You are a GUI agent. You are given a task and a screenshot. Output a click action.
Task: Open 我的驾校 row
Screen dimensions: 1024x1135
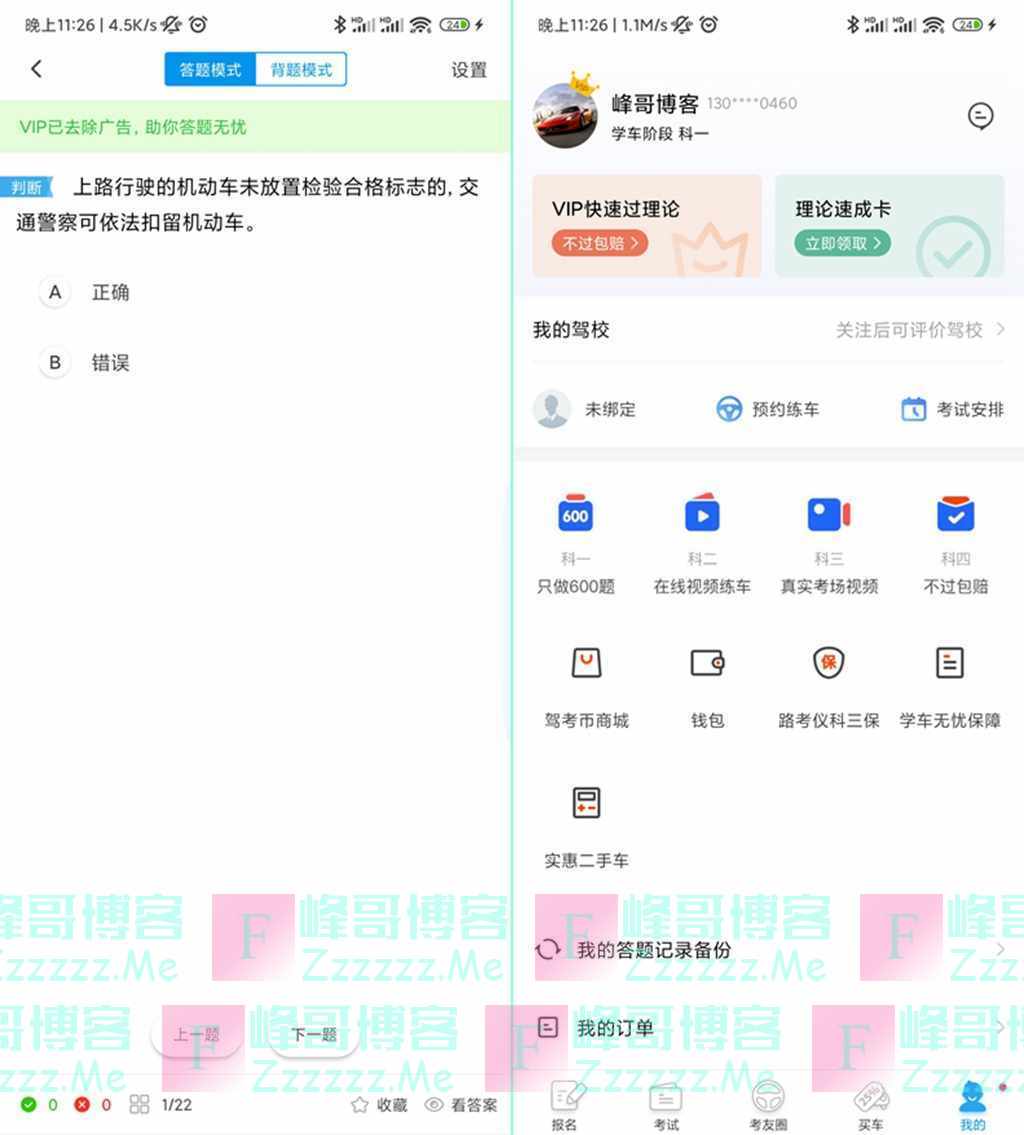pyautogui.click(x=768, y=330)
